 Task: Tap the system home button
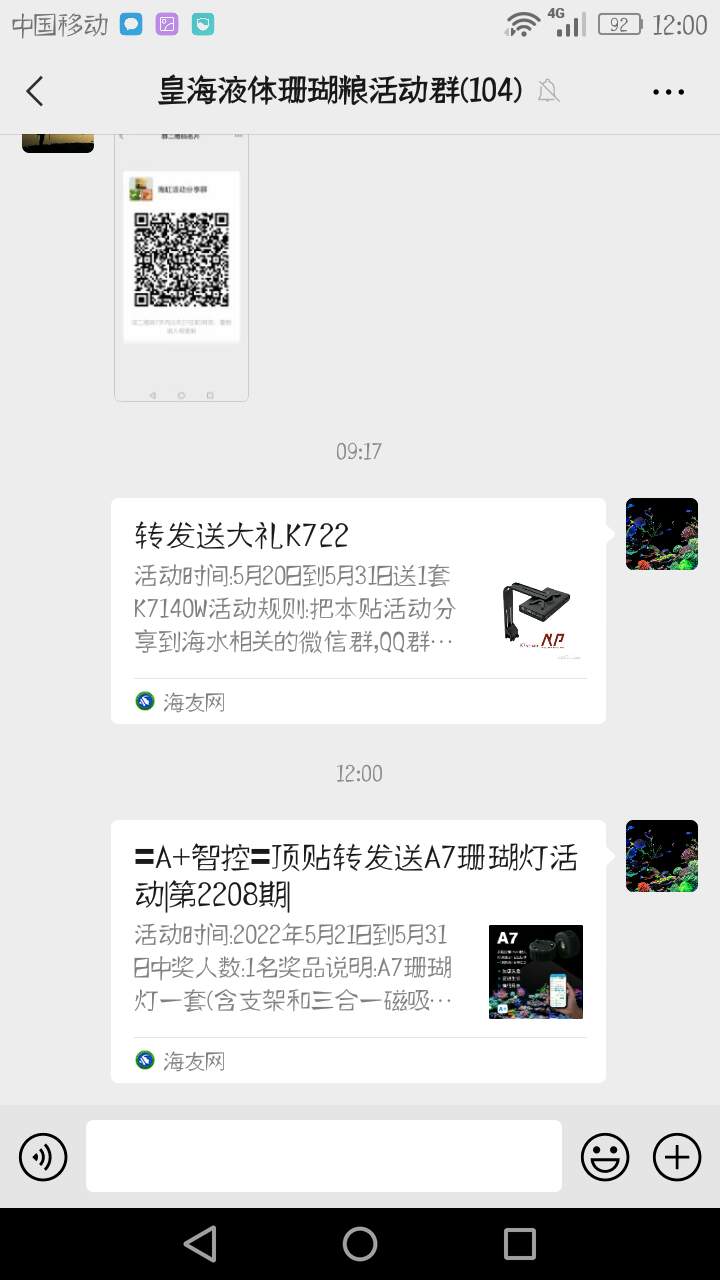(360, 1244)
